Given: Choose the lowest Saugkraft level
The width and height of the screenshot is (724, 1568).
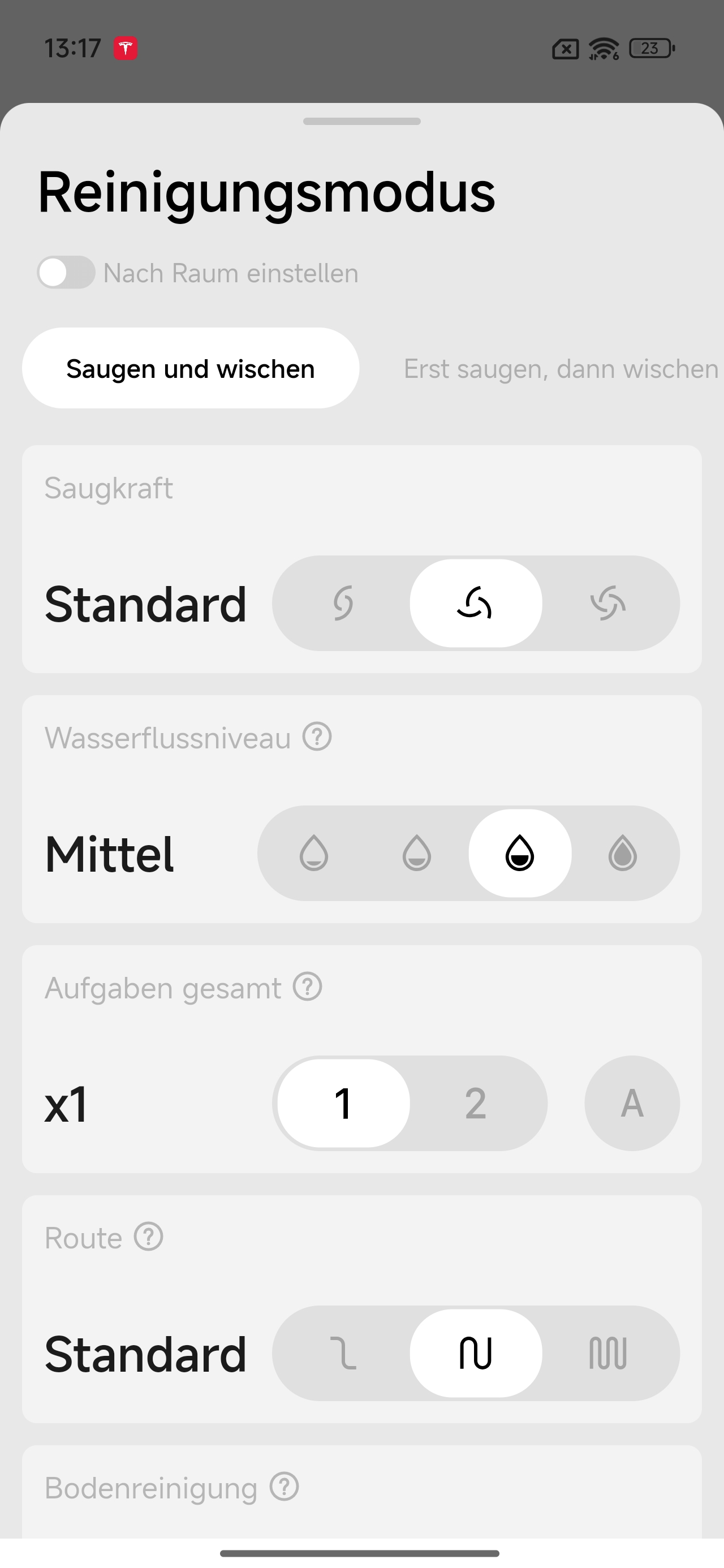Looking at the screenshot, I should [343, 603].
